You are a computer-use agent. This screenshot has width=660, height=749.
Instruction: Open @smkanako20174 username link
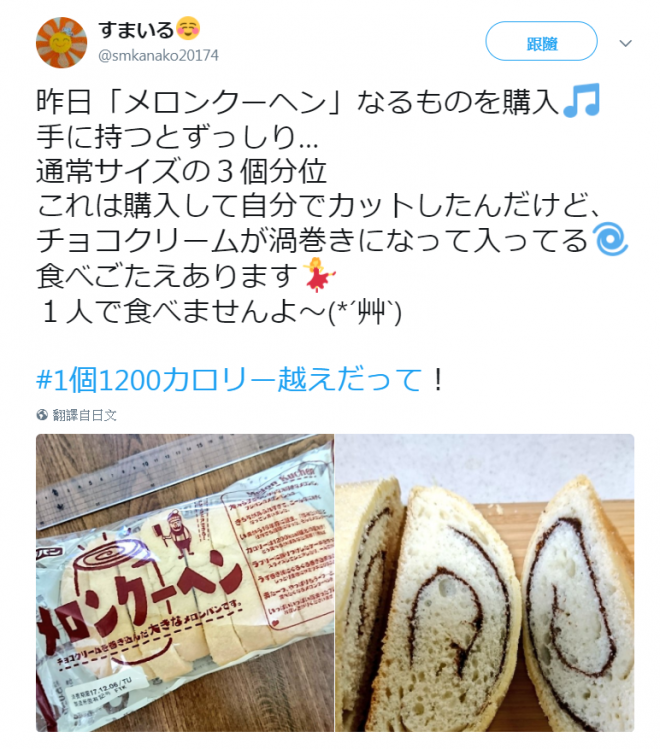158,54
